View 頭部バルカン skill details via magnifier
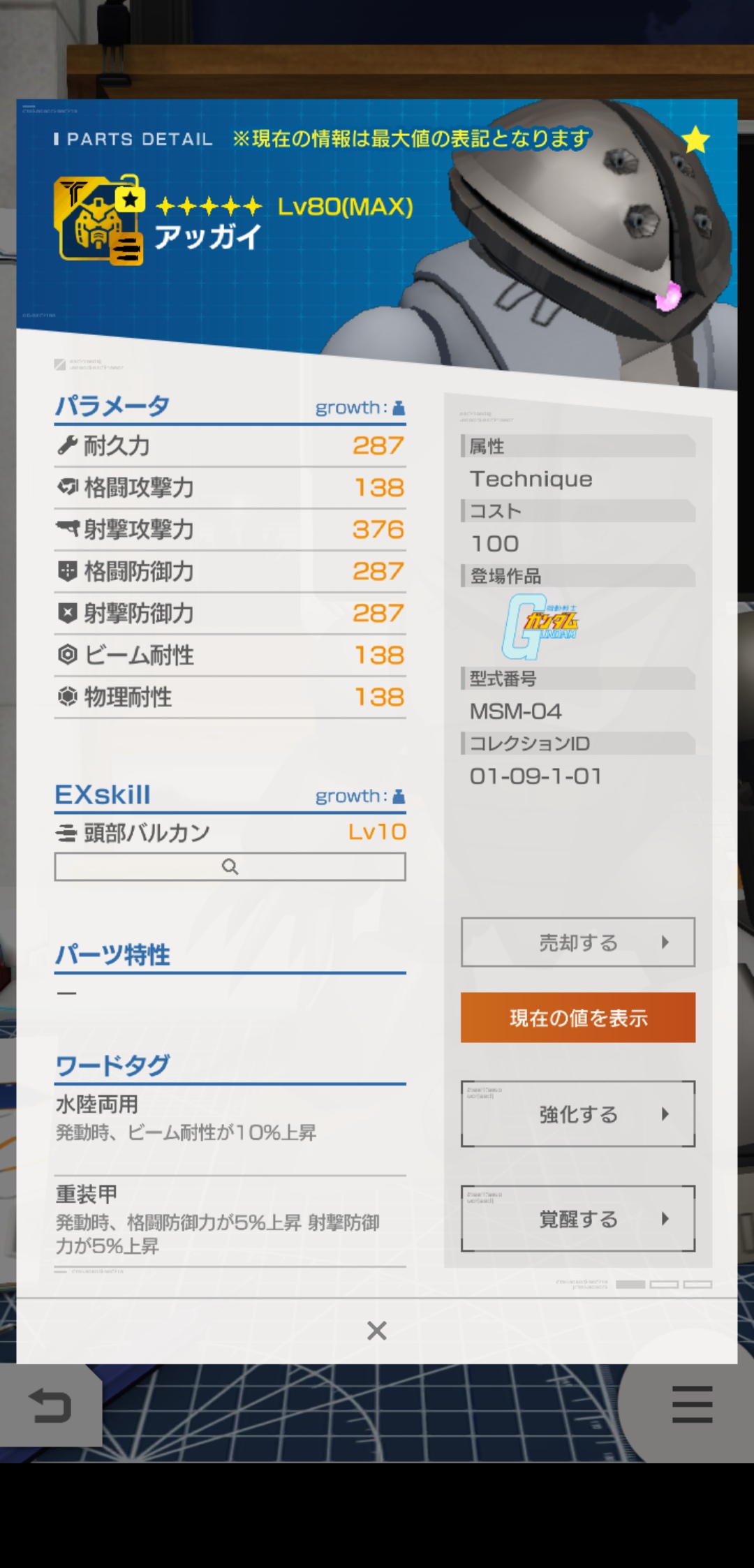754x1568 pixels. coord(230,867)
